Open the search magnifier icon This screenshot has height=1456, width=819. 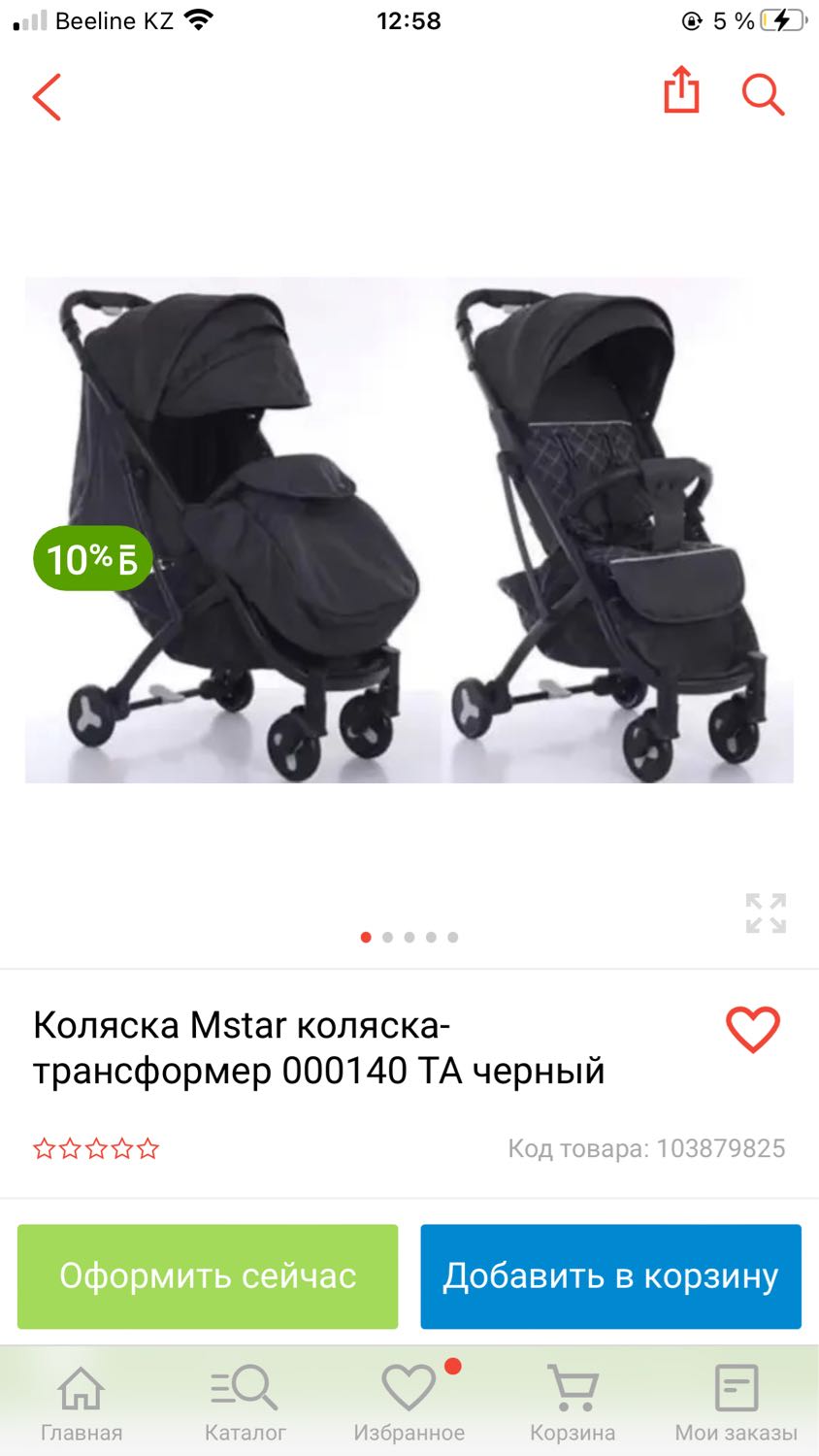click(x=763, y=95)
